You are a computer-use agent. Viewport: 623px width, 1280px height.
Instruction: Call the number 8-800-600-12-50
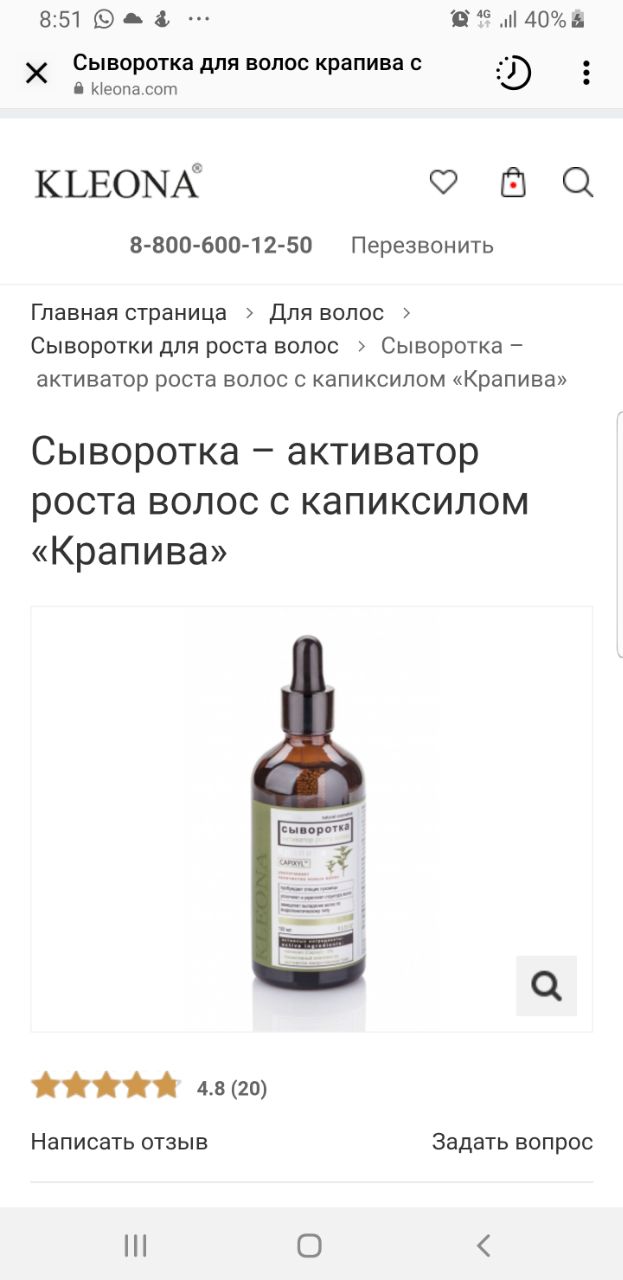tap(221, 245)
